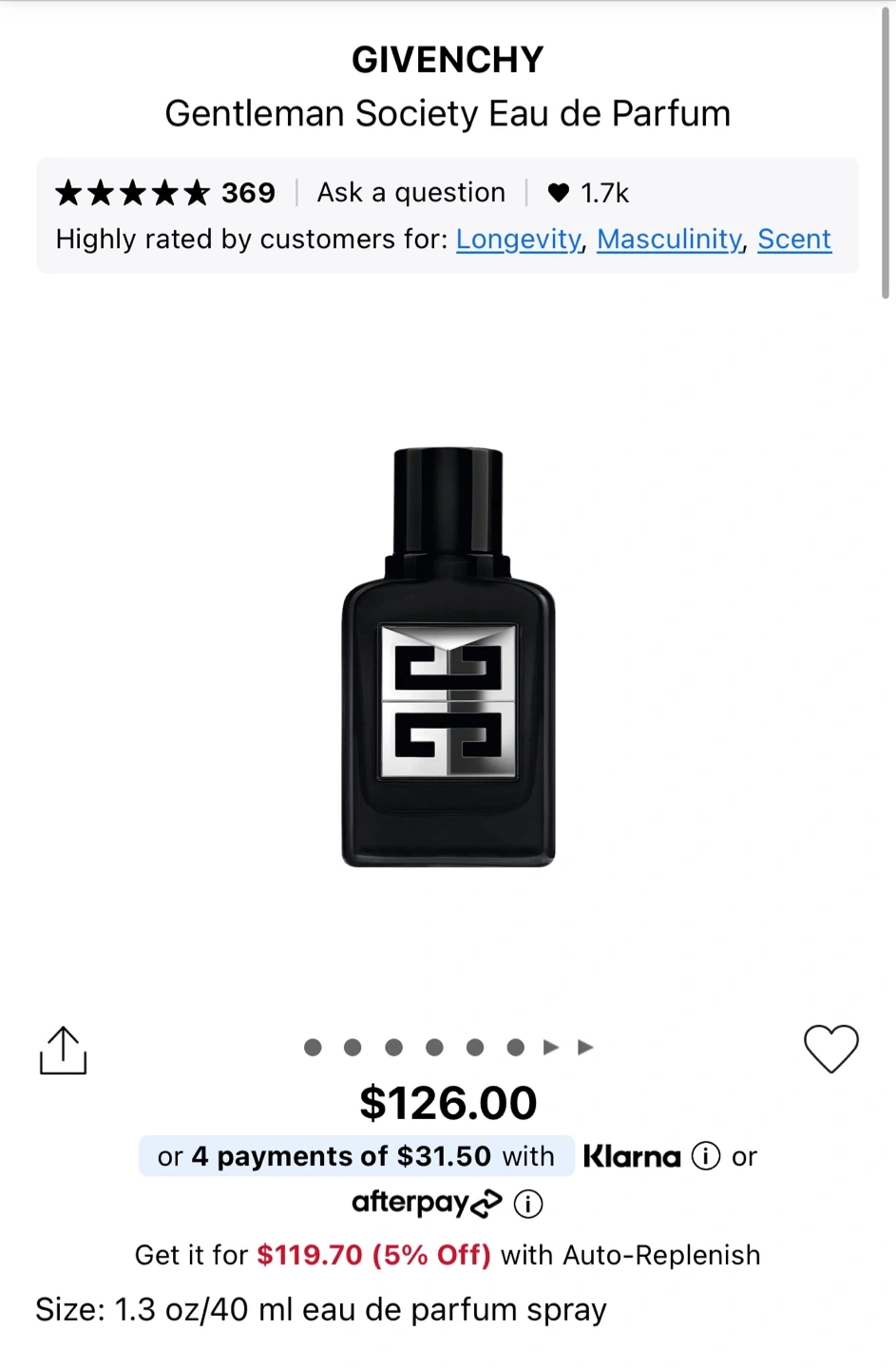Open the Longevity reviews link

tap(518, 239)
